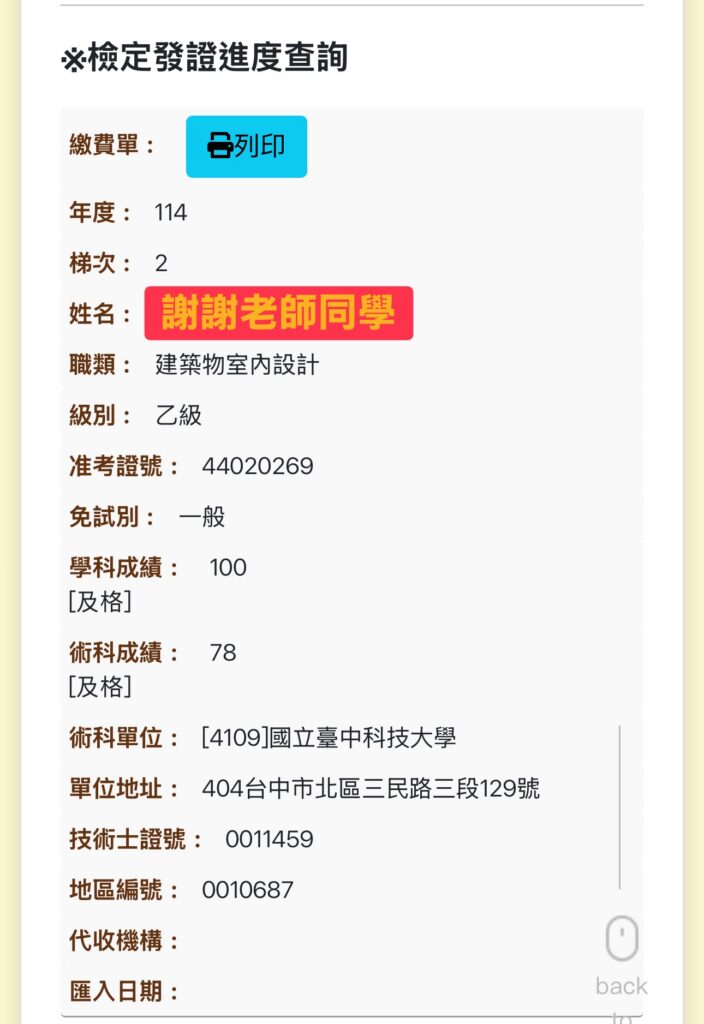Tap the 列印 print button
The image size is (704, 1024).
[246, 147]
